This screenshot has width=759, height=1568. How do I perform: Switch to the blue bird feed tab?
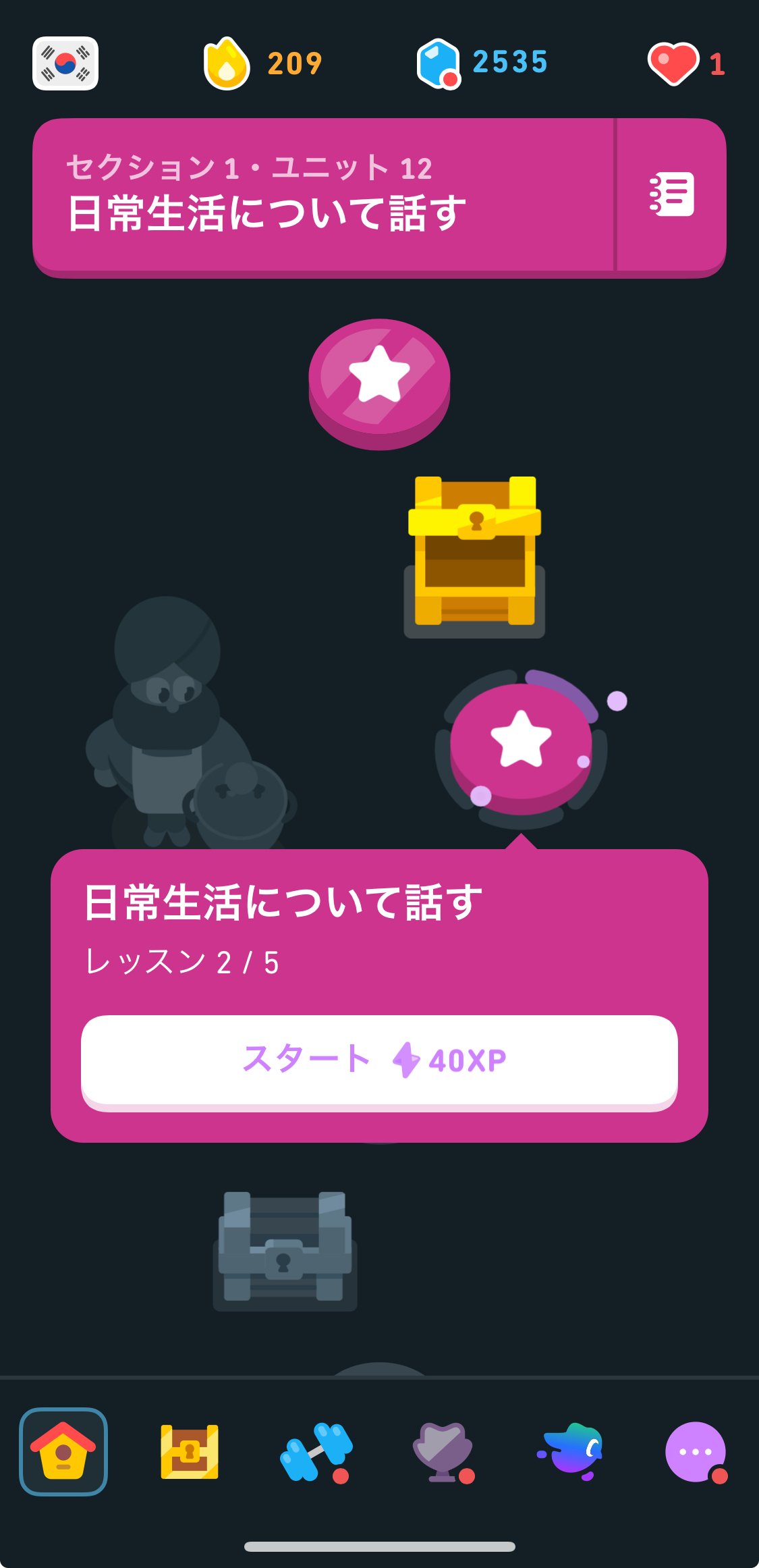tap(570, 1451)
